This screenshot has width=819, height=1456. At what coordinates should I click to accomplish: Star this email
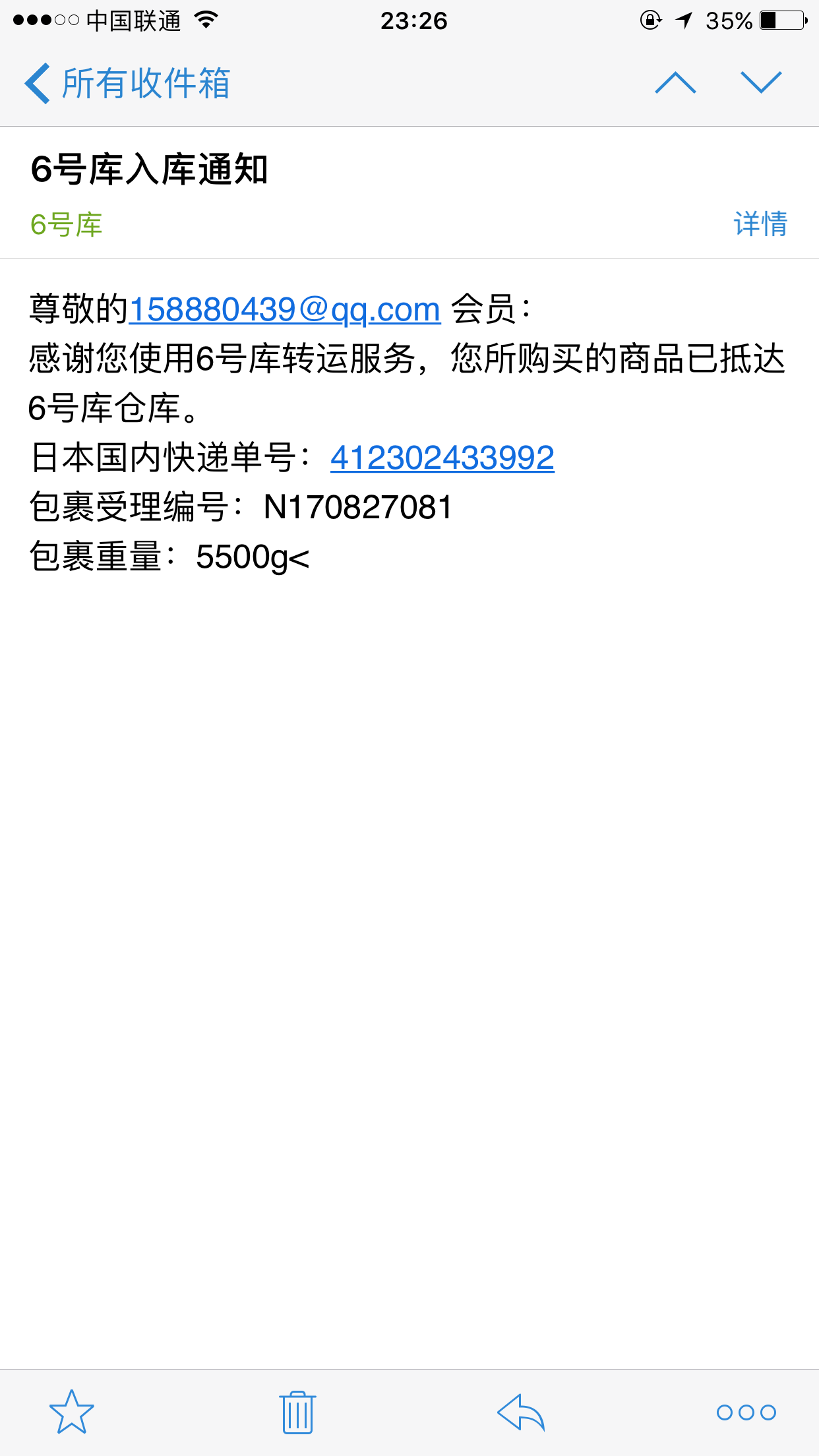[72, 1412]
